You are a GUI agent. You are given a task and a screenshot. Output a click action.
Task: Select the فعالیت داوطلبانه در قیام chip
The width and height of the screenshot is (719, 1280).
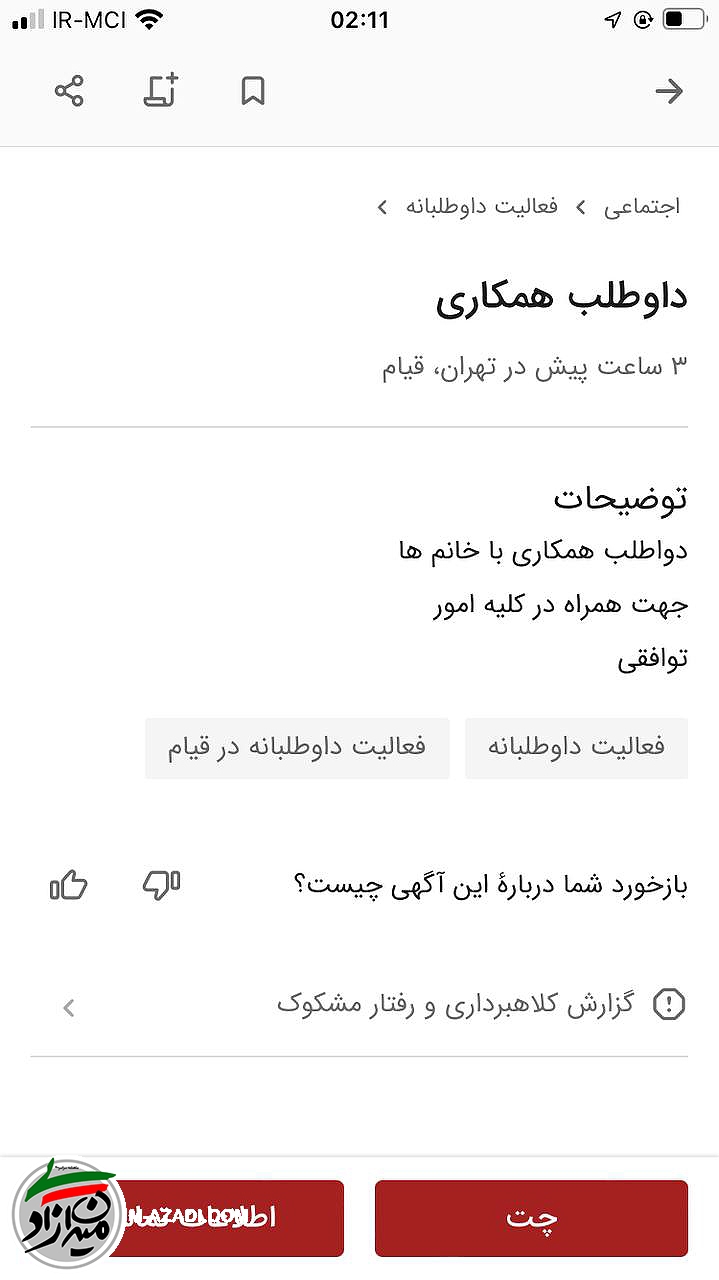(297, 747)
